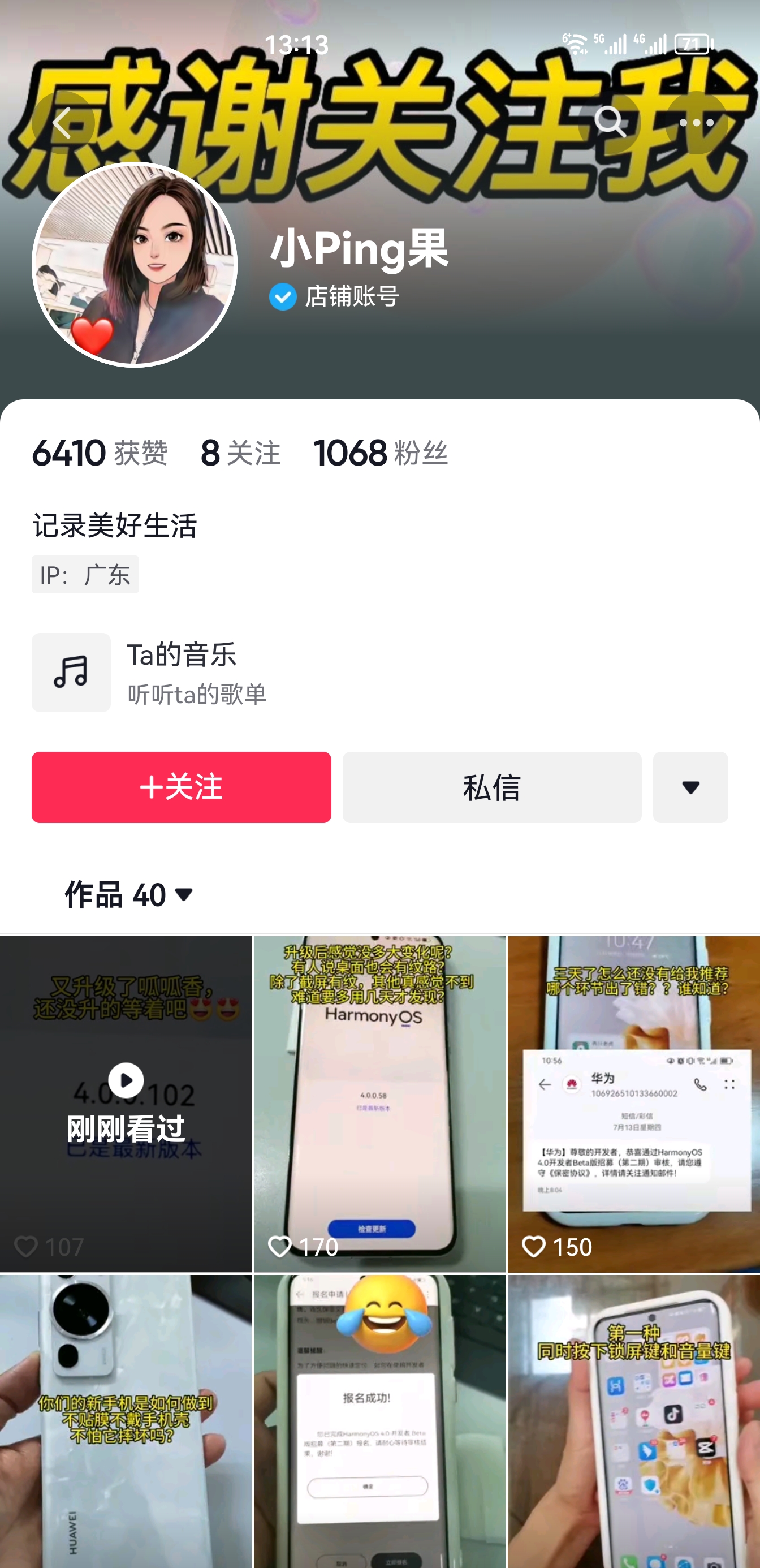This screenshot has width=760, height=1568.
Task: Open the 1068 粉丝 followers list
Action: (x=381, y=453)
